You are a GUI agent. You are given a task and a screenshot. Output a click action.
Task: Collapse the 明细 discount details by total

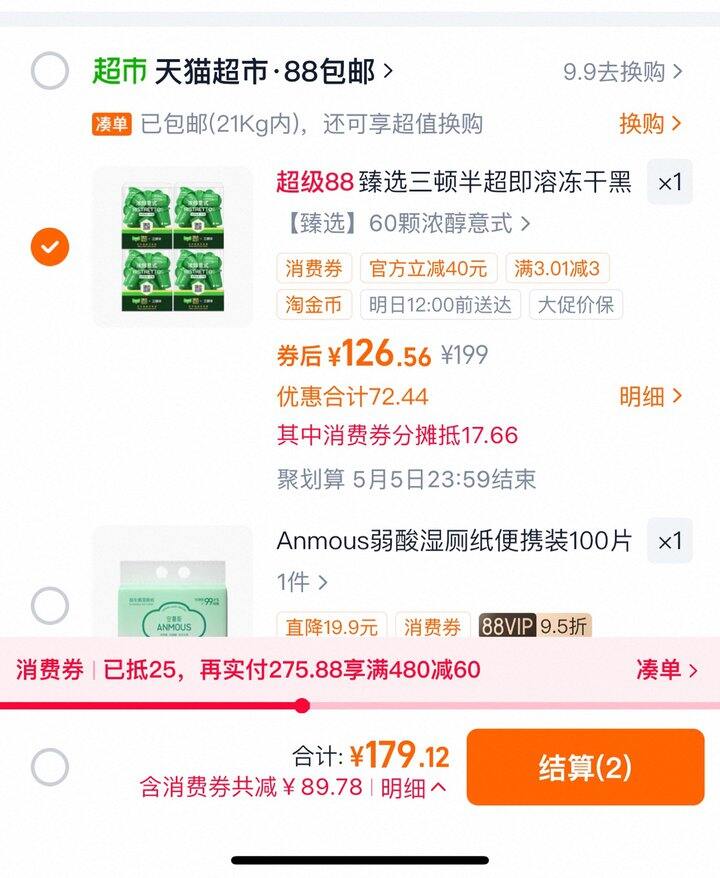click(x=413, y=787)
